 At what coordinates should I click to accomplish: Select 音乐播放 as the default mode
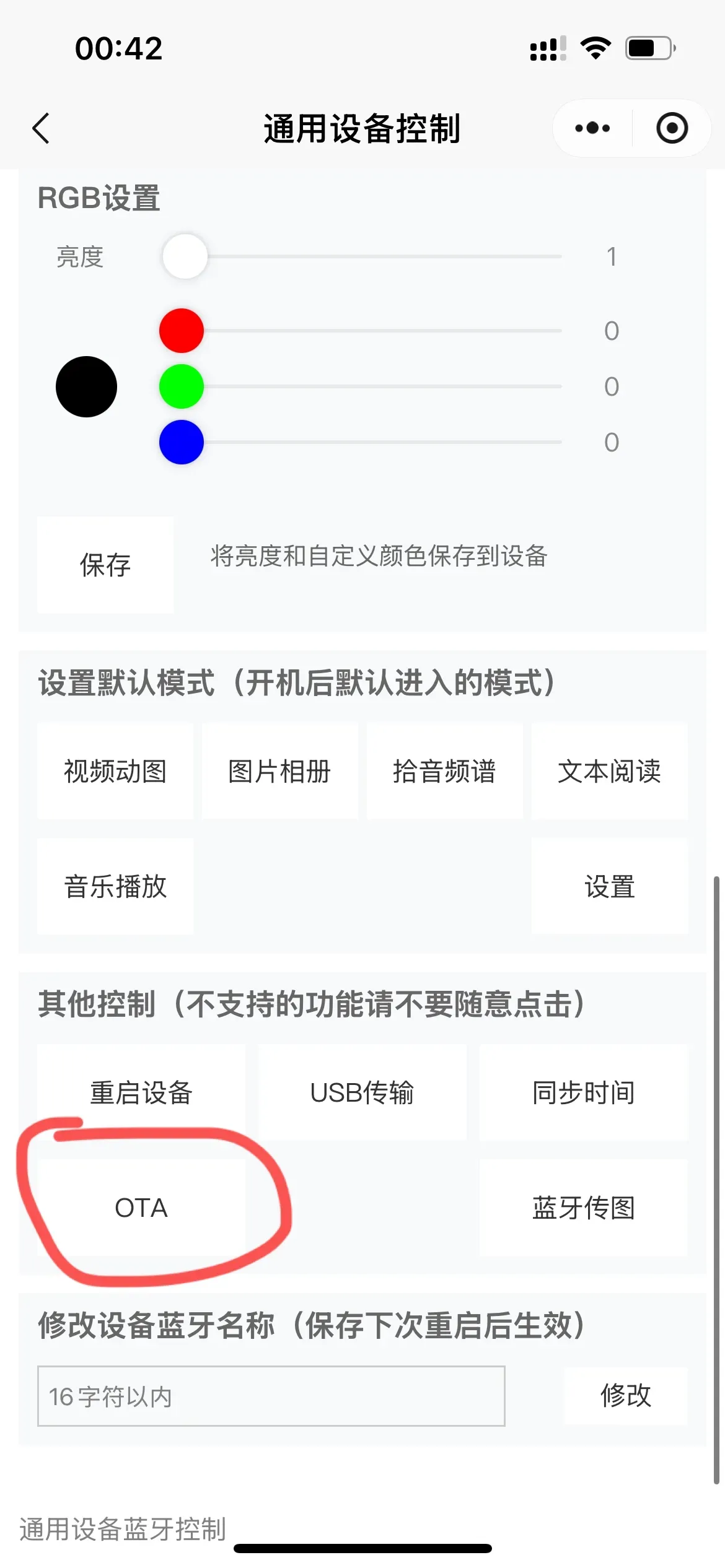115,887
